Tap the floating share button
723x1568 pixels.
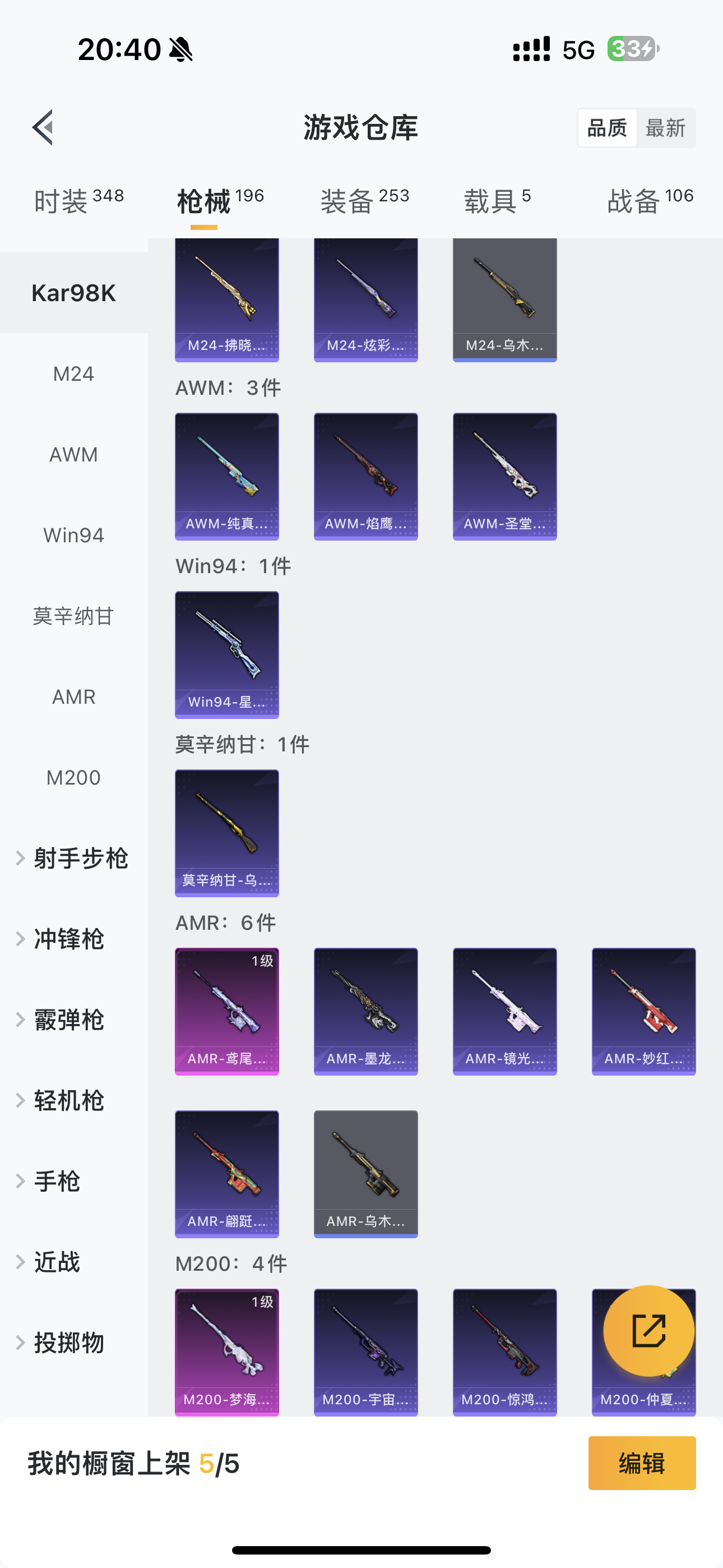pos(649,1331)
